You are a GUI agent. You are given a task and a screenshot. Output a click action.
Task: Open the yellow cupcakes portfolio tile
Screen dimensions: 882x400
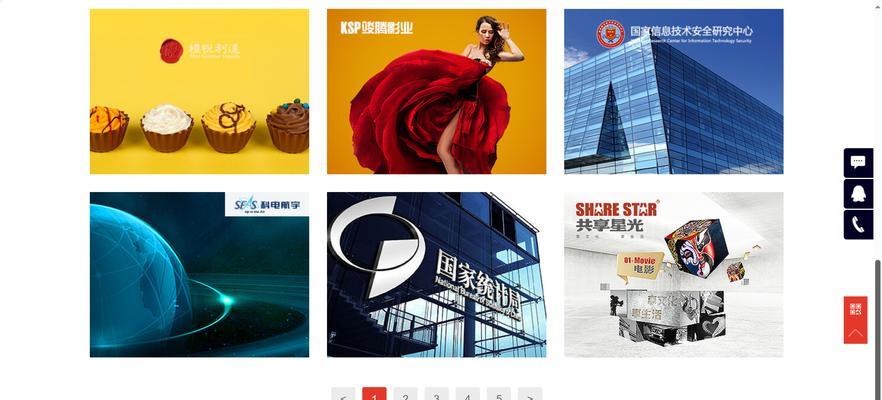tap(199, 91)
